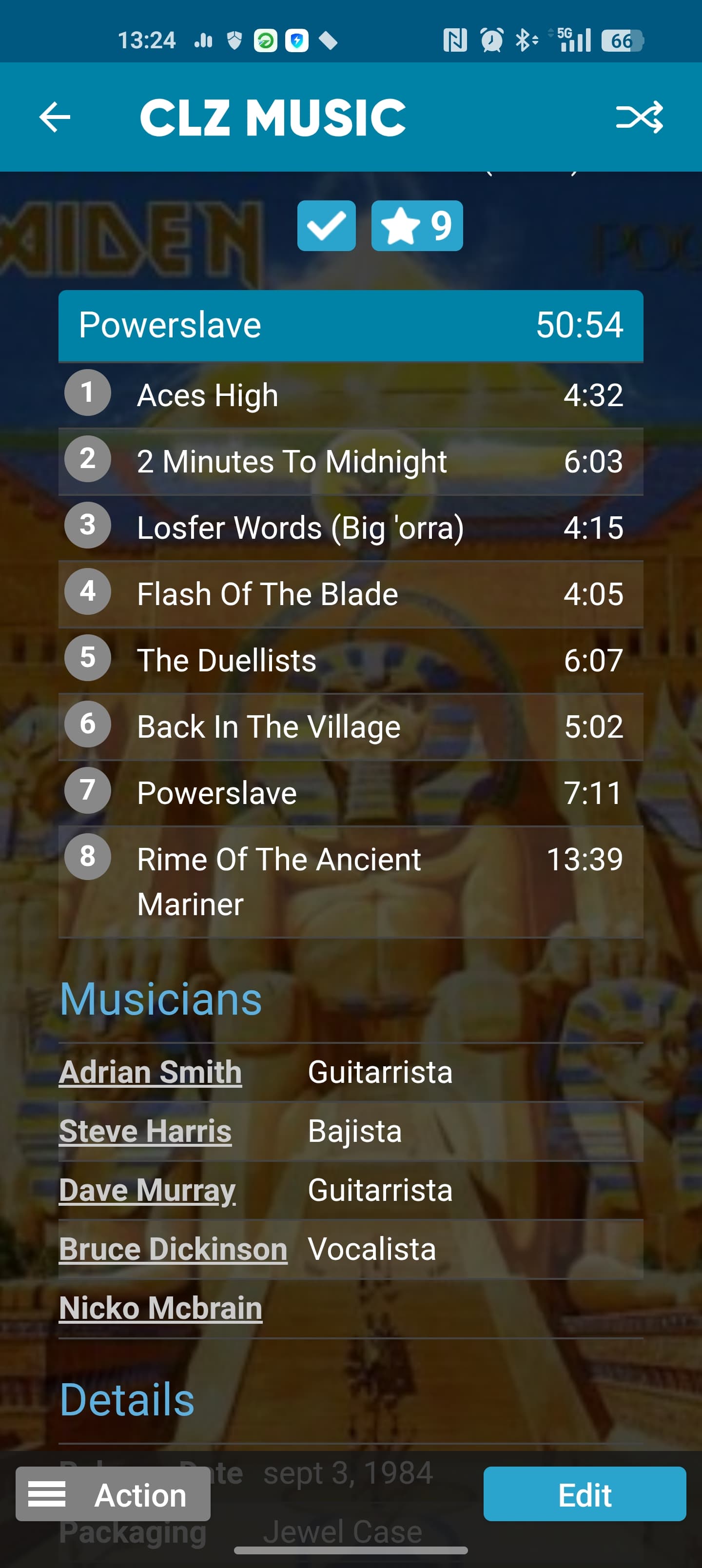Go back using the arrow icon
Image resolution: width=702 pixels, height=1568 pixels.
pos(55,117)
